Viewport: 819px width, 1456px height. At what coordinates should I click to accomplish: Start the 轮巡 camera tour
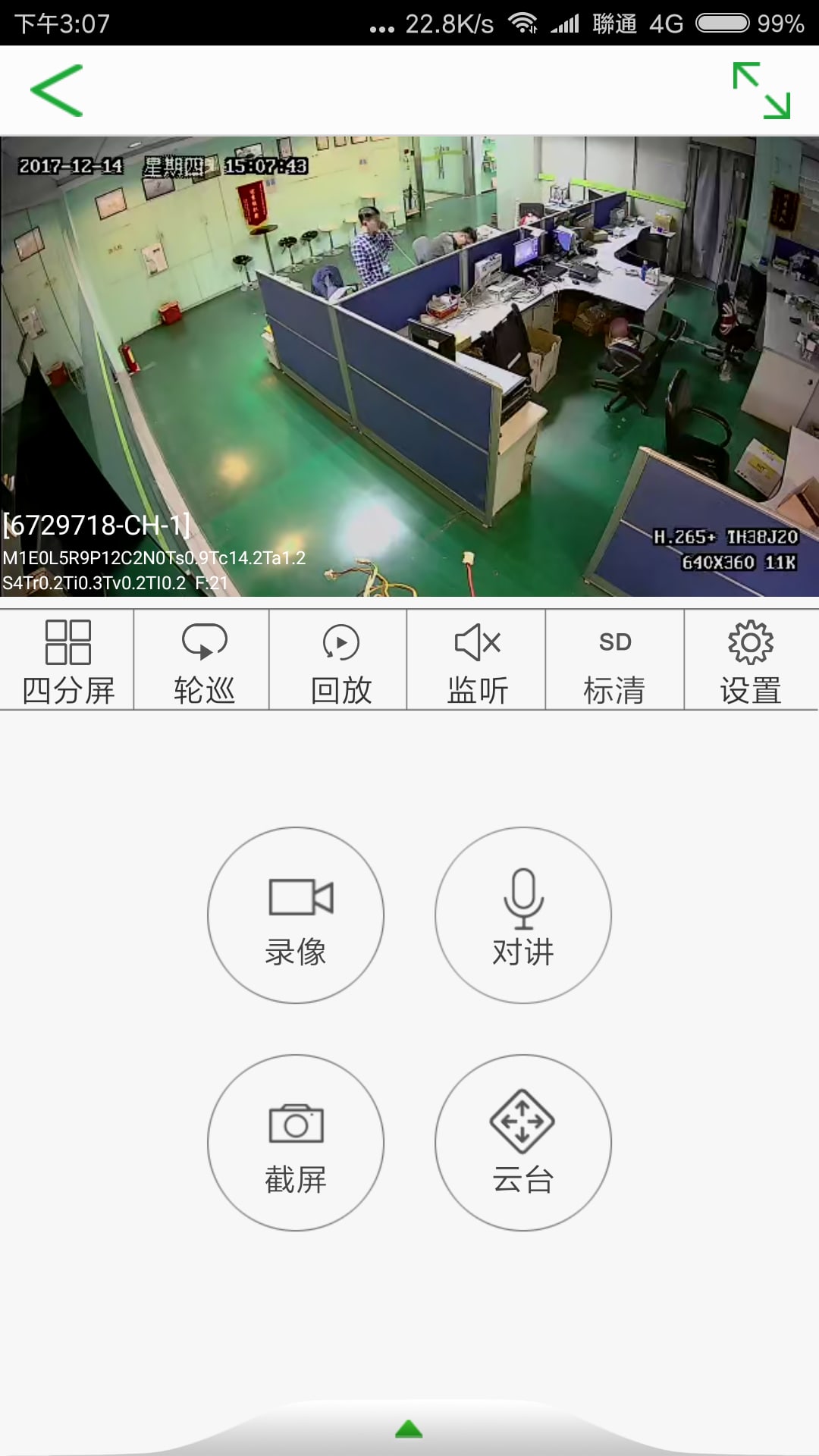pos(203,660)
